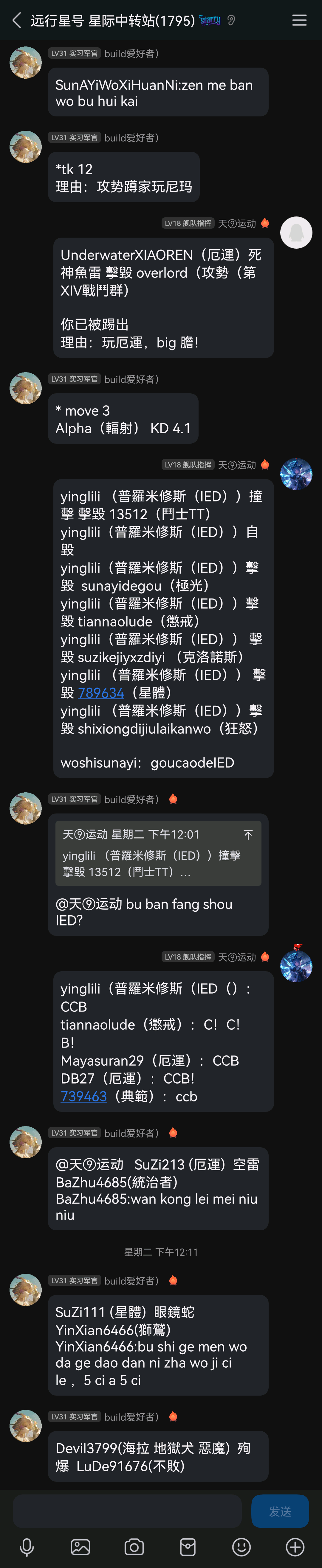The width and height of the screenshot is (322, 1568).
Task: Open the linked number 789634
Action: pos(101,693)
